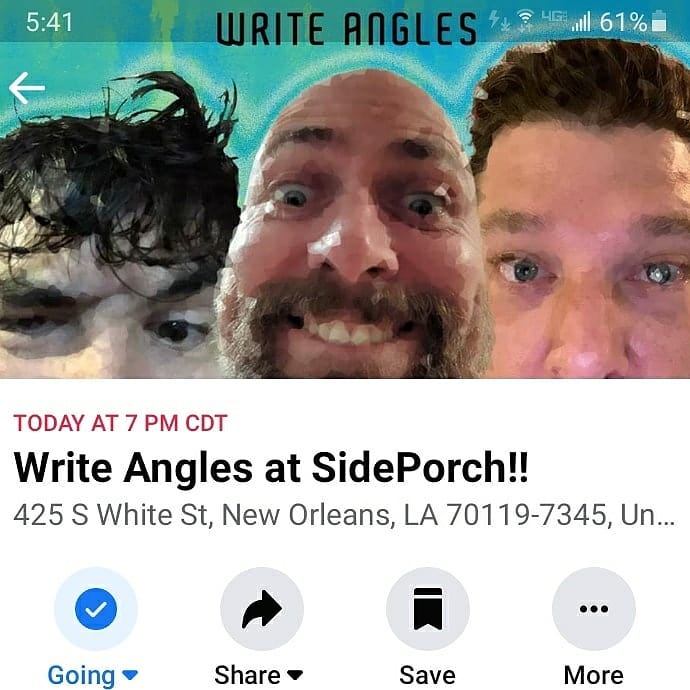Open the Going response dropdown
The width and height of the screenshot is (690, 690).
(x=95, y=608)
